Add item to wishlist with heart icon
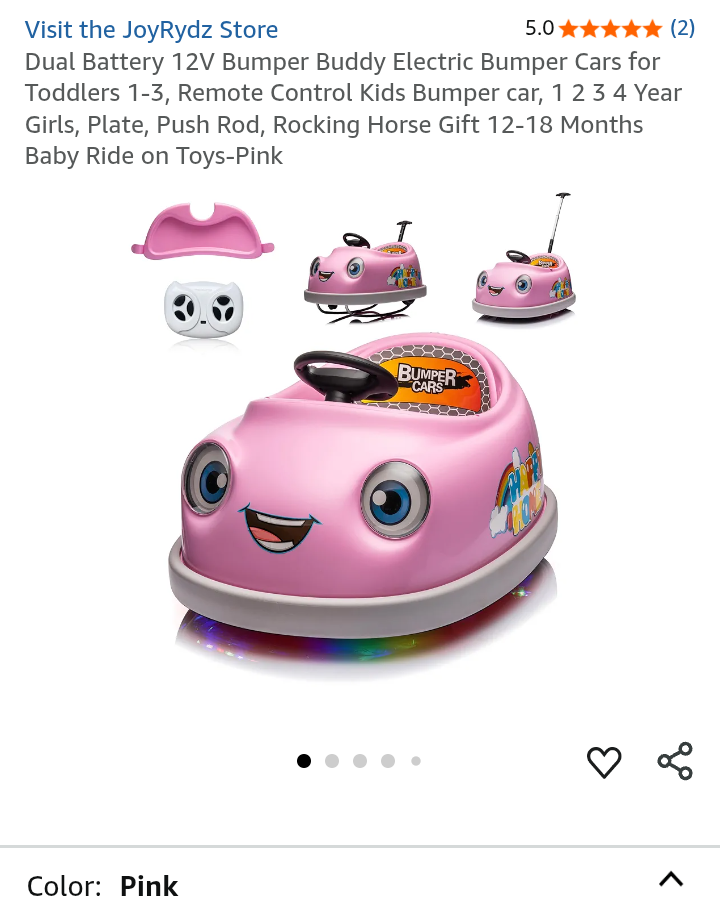720x912 pixels. click(604, 762)
